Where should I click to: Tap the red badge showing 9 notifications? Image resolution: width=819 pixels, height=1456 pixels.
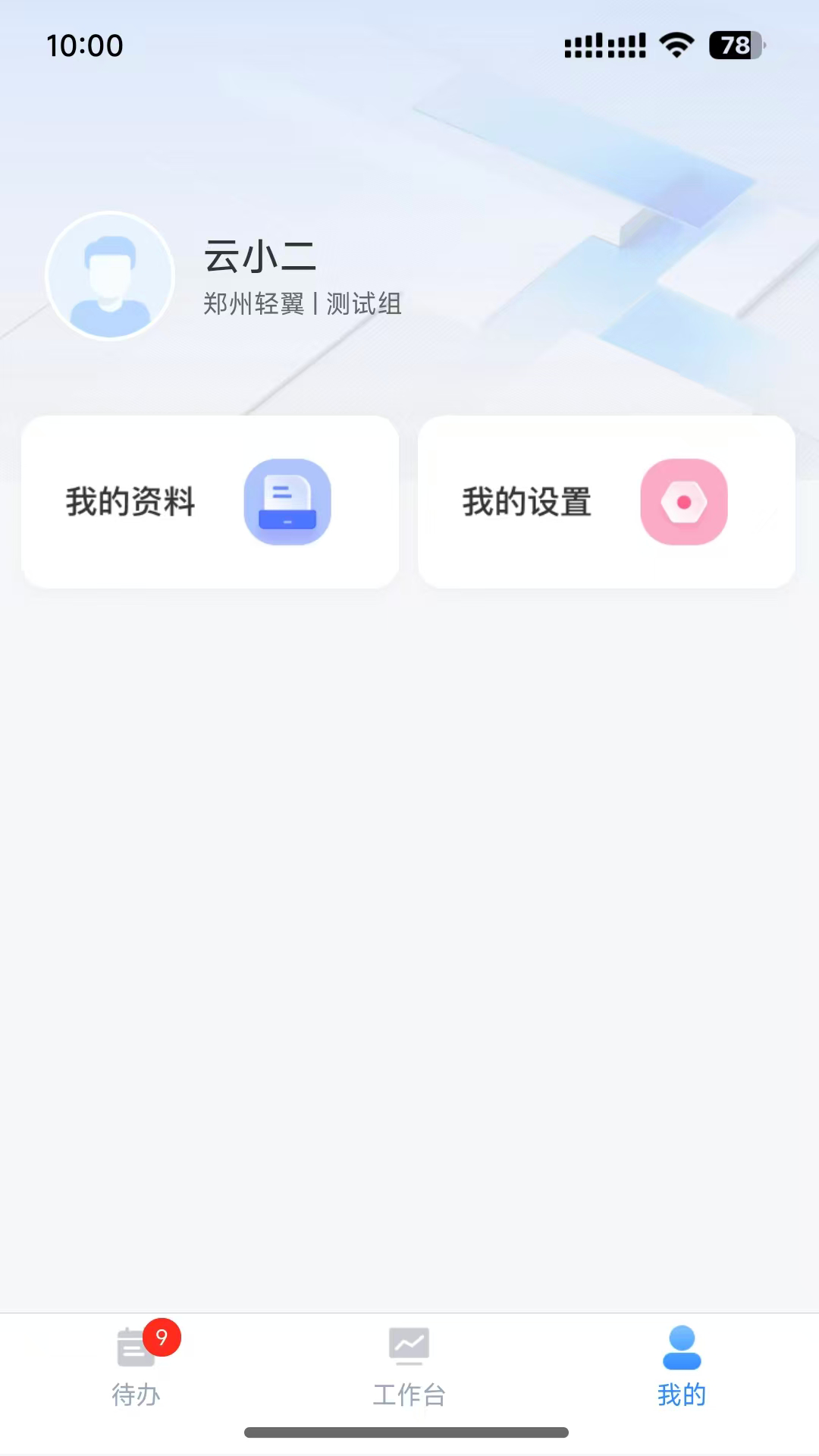(x=162, y=1337)
